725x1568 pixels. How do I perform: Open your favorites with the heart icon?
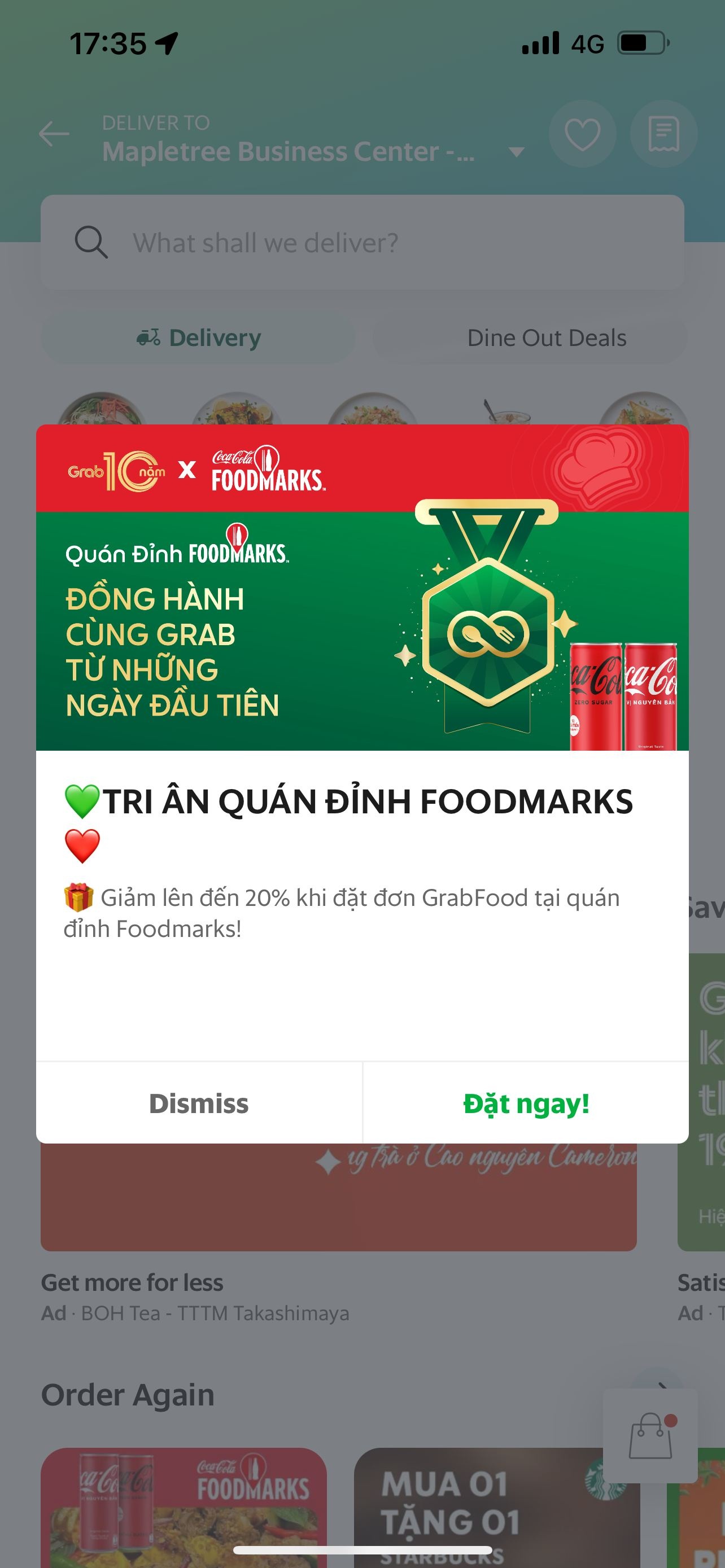(583, 134)
